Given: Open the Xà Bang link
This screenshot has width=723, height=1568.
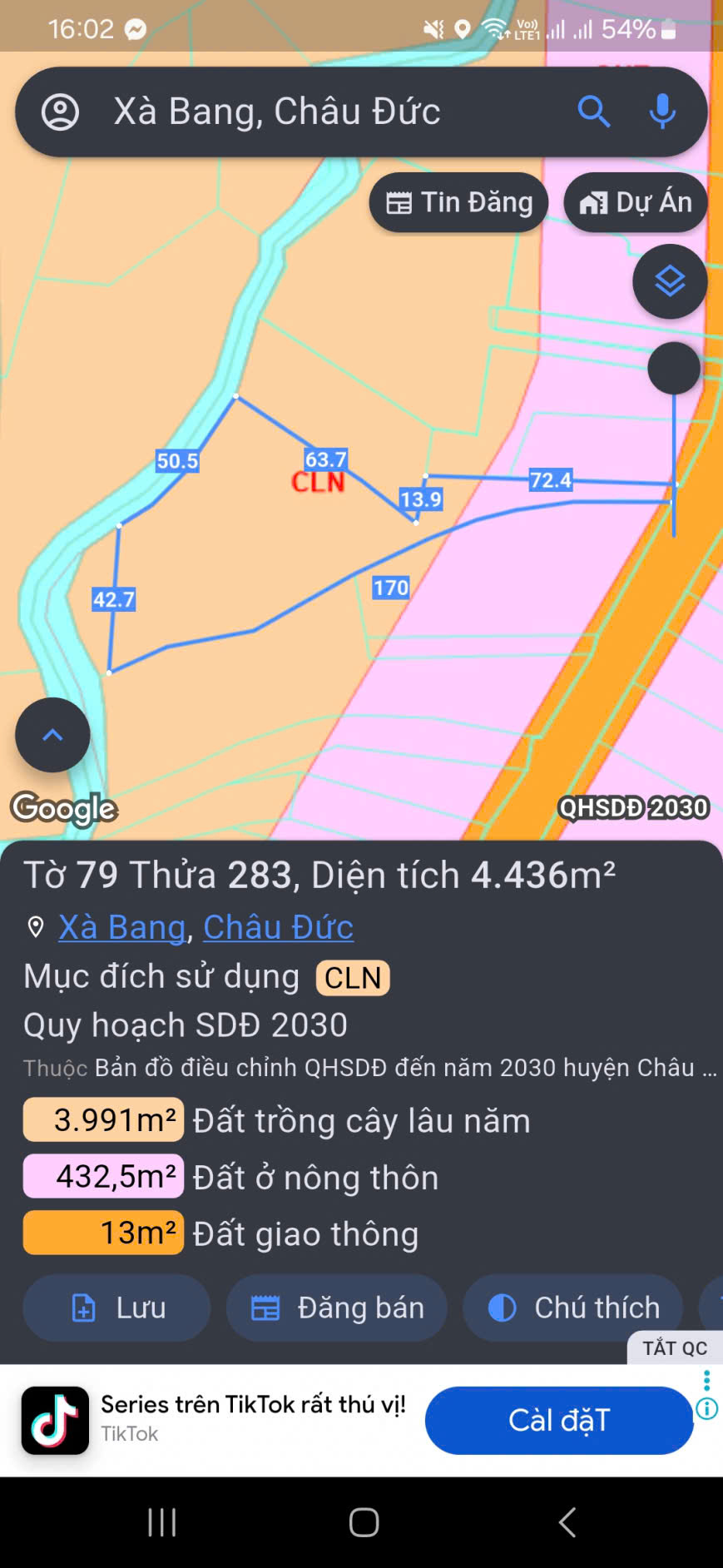Looking at the screenshot, I should click(122, 927).
